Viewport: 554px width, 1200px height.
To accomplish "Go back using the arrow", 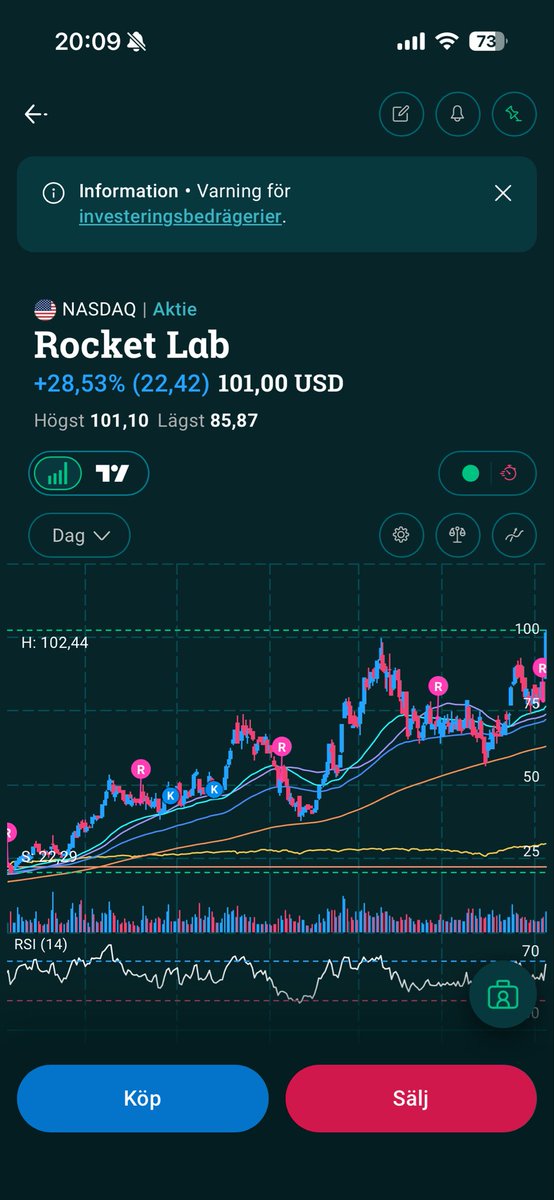I will pos(36,114).
